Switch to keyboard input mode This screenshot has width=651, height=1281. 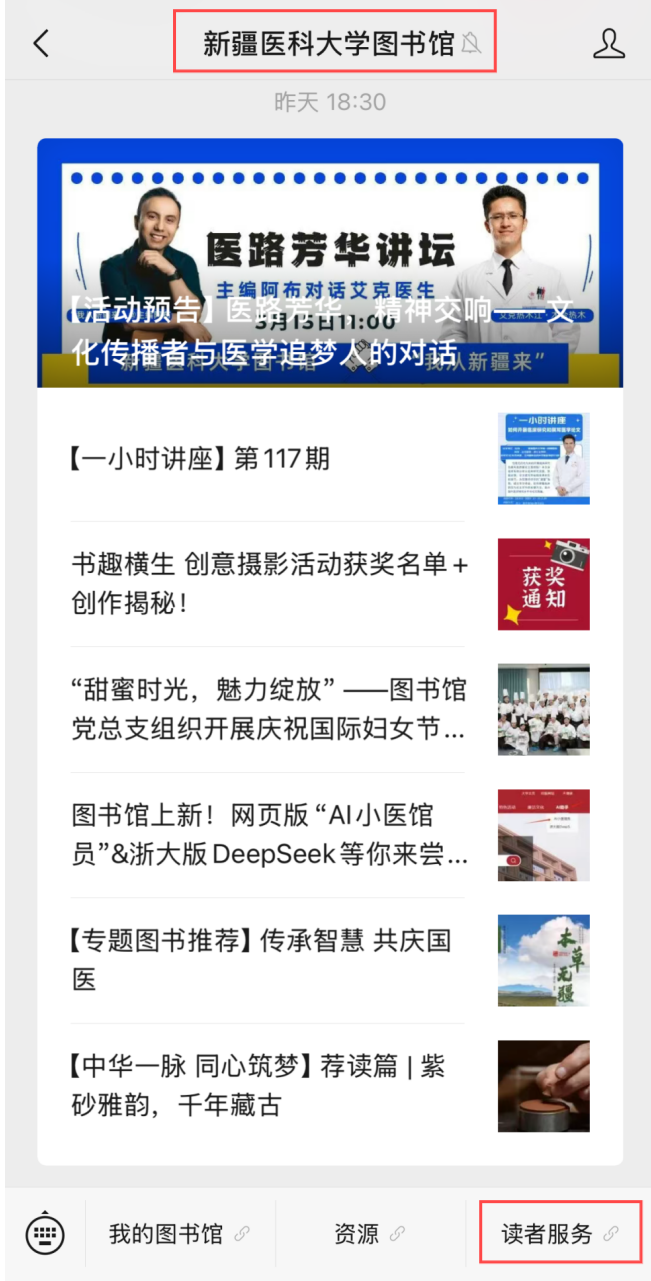pyautogui.click(x=45, y=1234)
